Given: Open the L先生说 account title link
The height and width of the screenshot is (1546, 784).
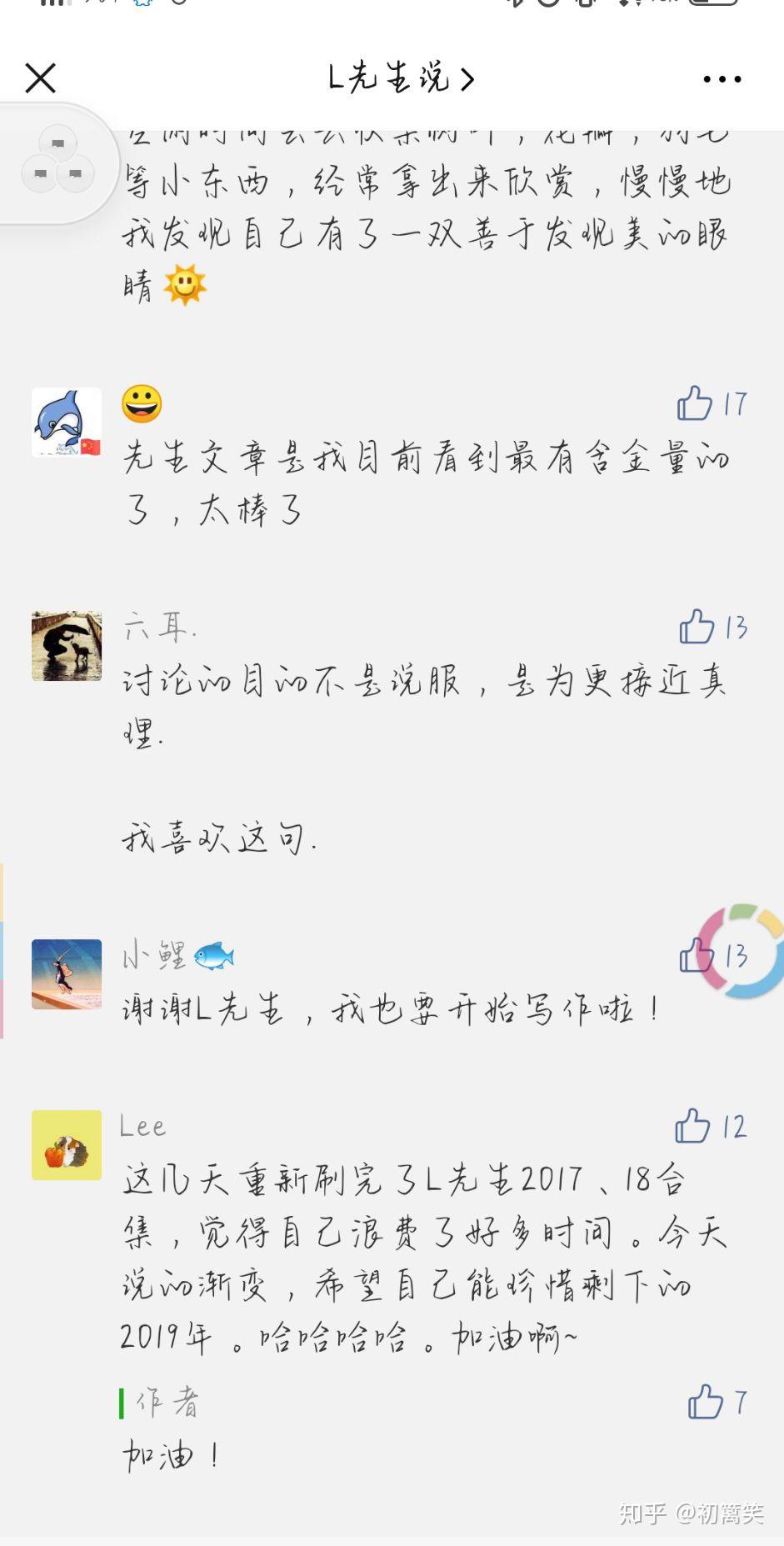Looking at the screenshot, I should 401,78.
